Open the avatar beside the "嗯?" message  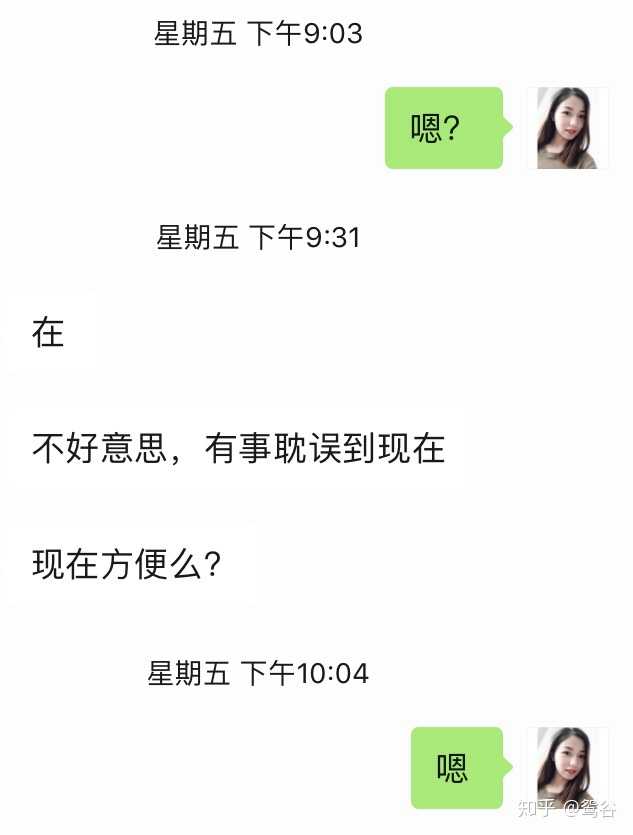pyautogui.click(x=567, y=128)
